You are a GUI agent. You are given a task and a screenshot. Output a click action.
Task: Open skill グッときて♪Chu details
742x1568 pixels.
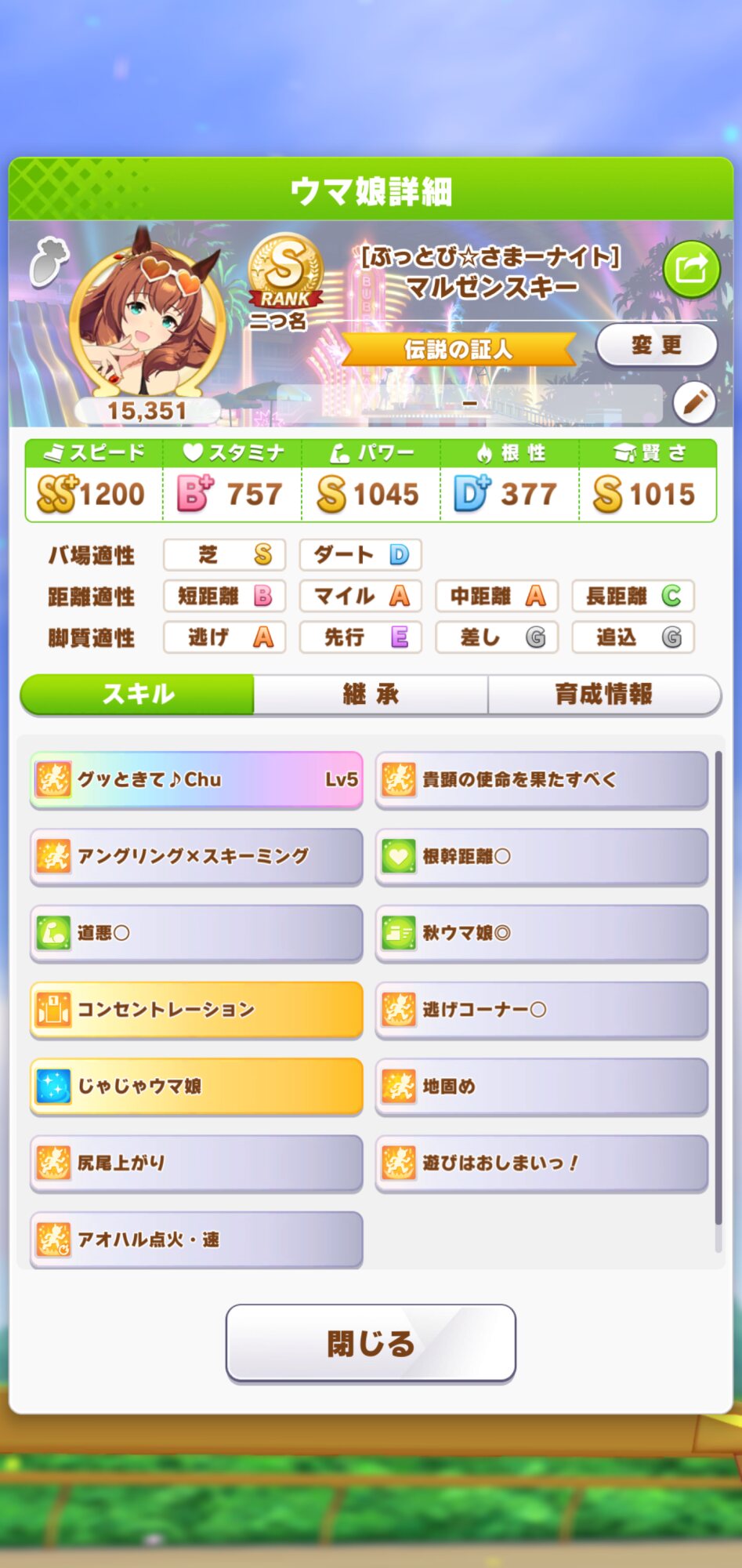[x=196, y=779]
